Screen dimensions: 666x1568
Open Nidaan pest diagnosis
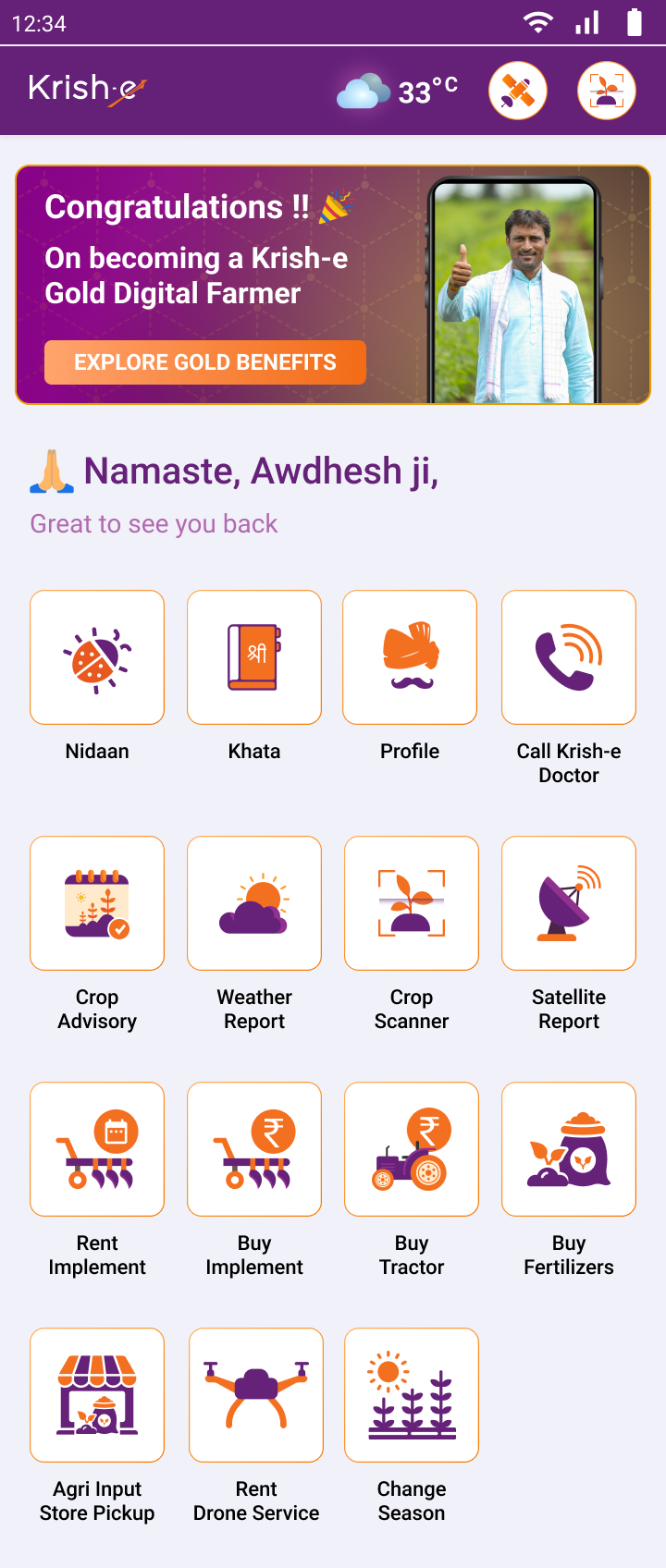(x=97, y=657)
